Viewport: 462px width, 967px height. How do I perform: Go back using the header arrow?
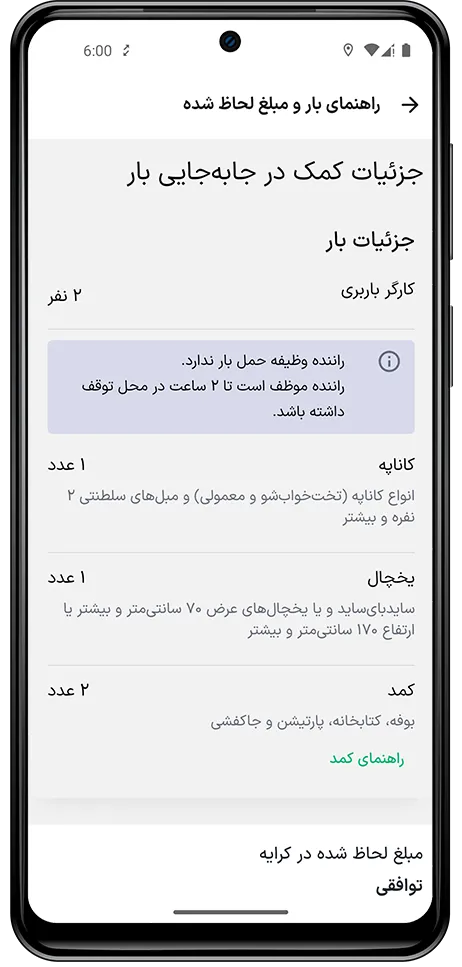tap(410, 105)
